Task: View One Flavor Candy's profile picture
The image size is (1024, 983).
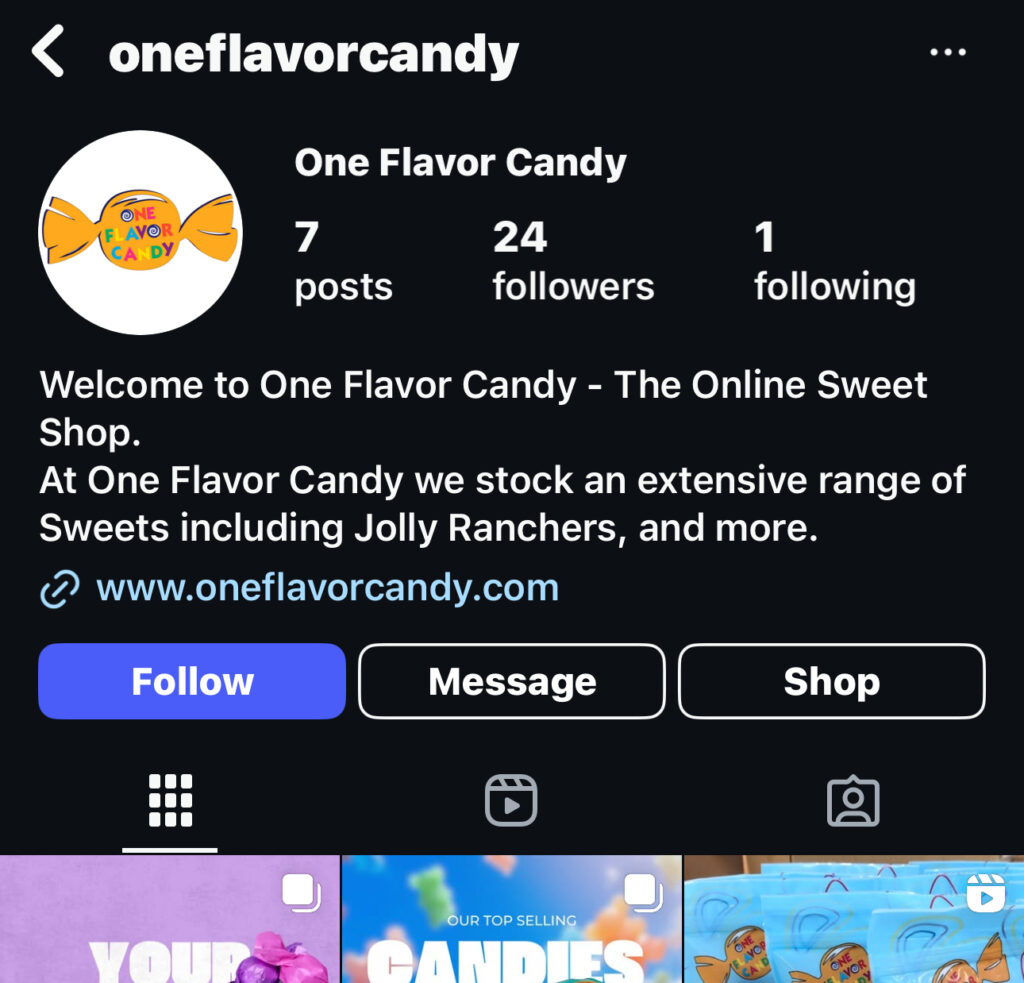Action: [x=140, y=232]
